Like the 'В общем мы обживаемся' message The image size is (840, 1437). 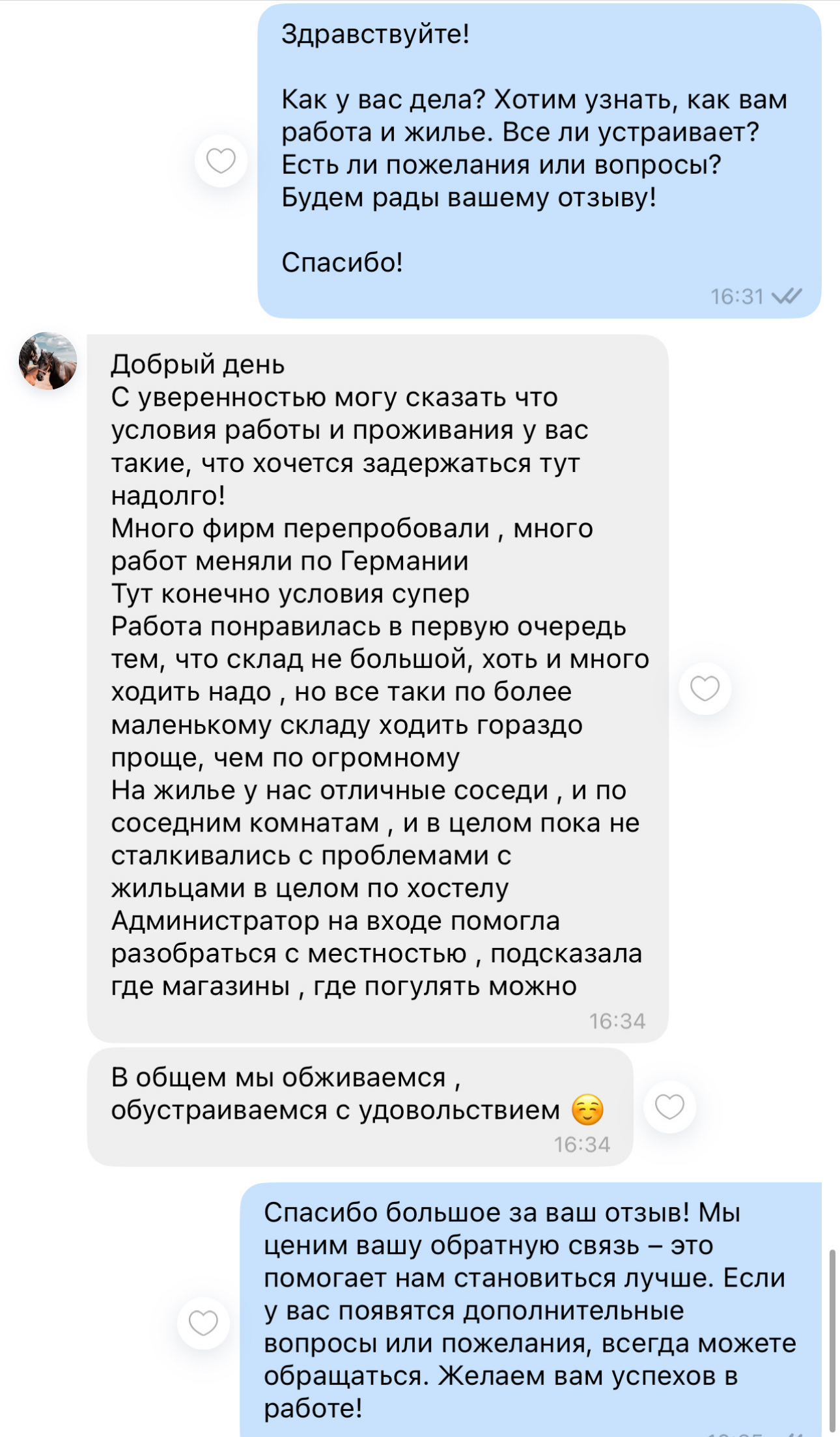[669, 1107]
